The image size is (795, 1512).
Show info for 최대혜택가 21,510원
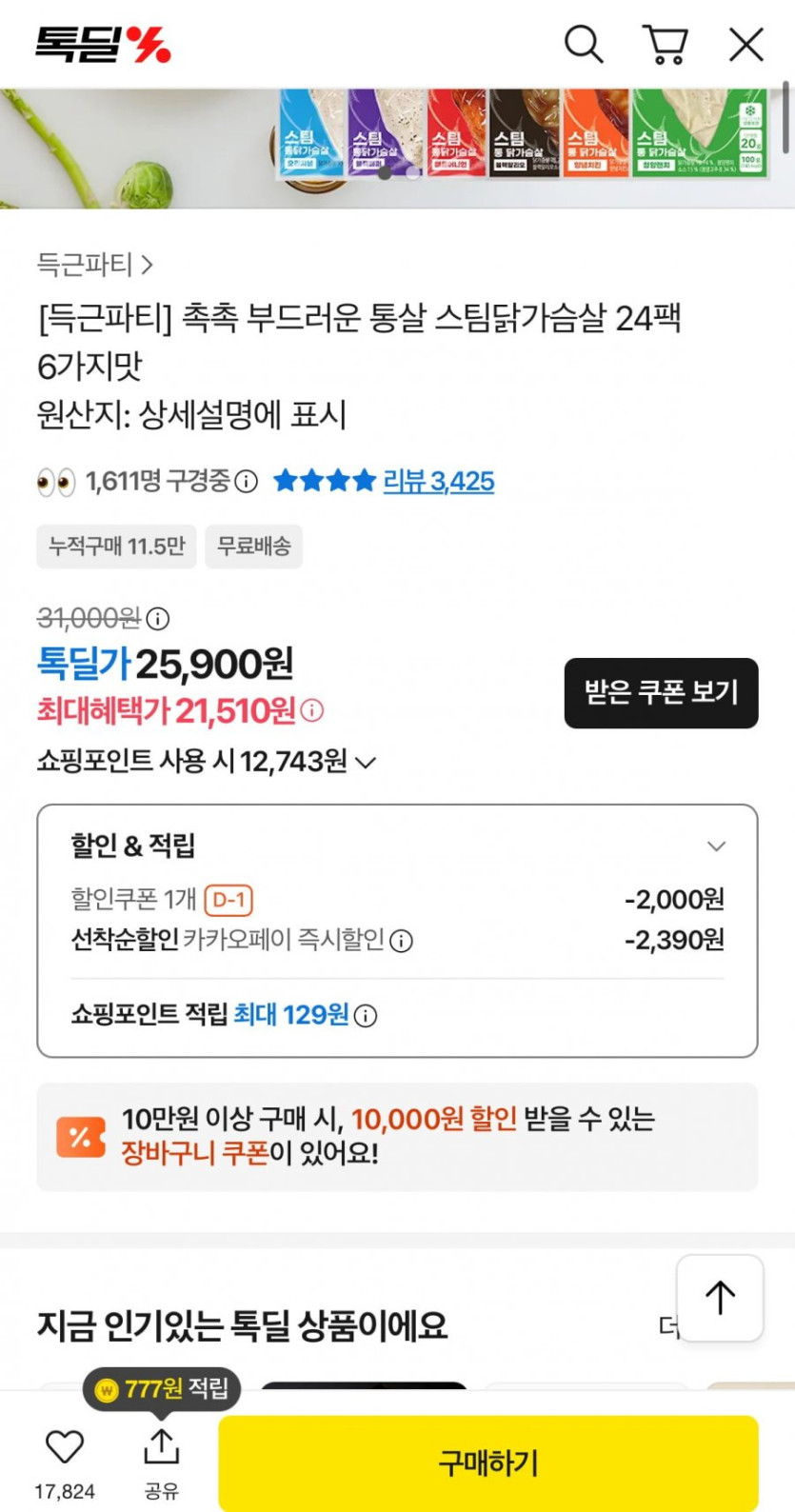[x=312, y=710]
